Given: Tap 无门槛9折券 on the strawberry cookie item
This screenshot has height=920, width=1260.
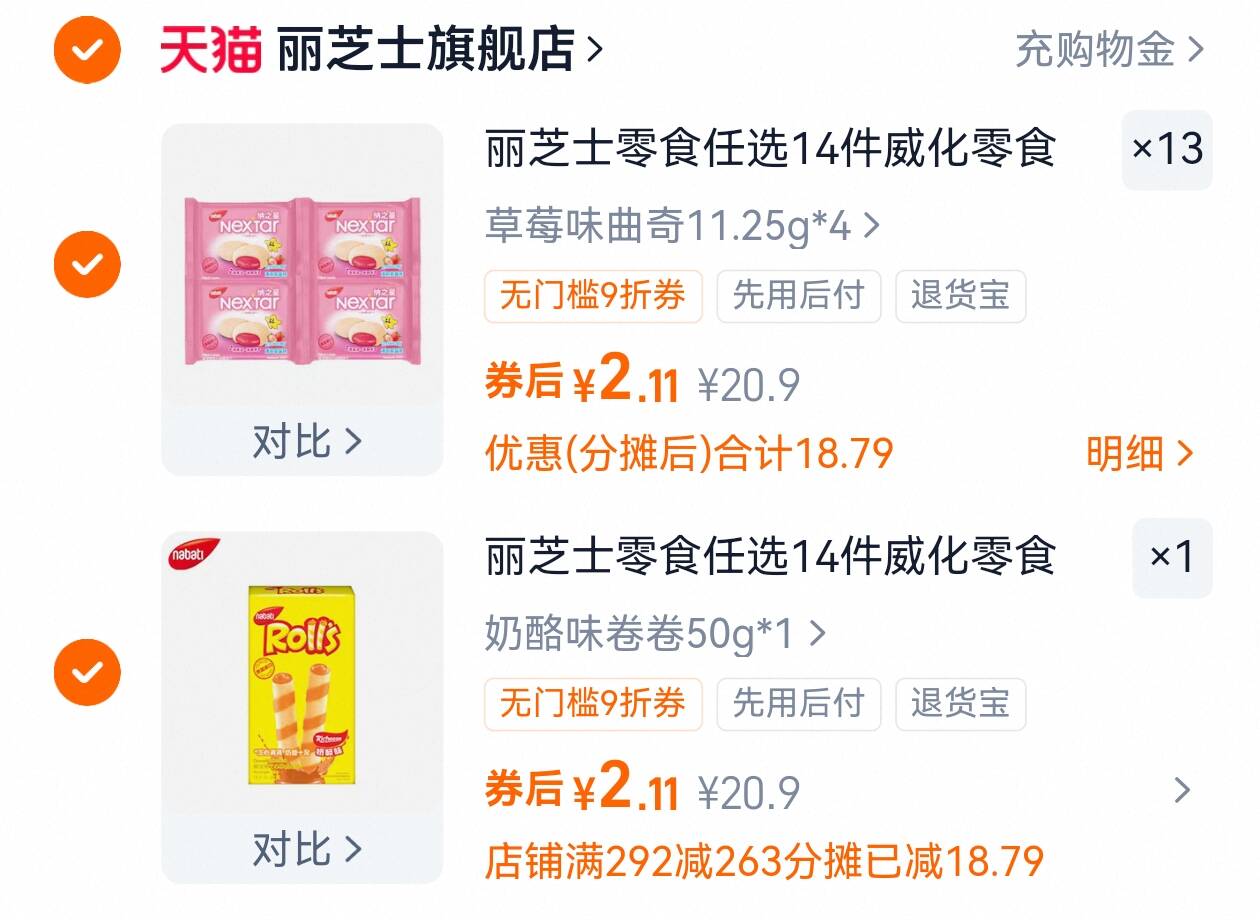Looking at the screenshot, I should click(x=593, y=296).
